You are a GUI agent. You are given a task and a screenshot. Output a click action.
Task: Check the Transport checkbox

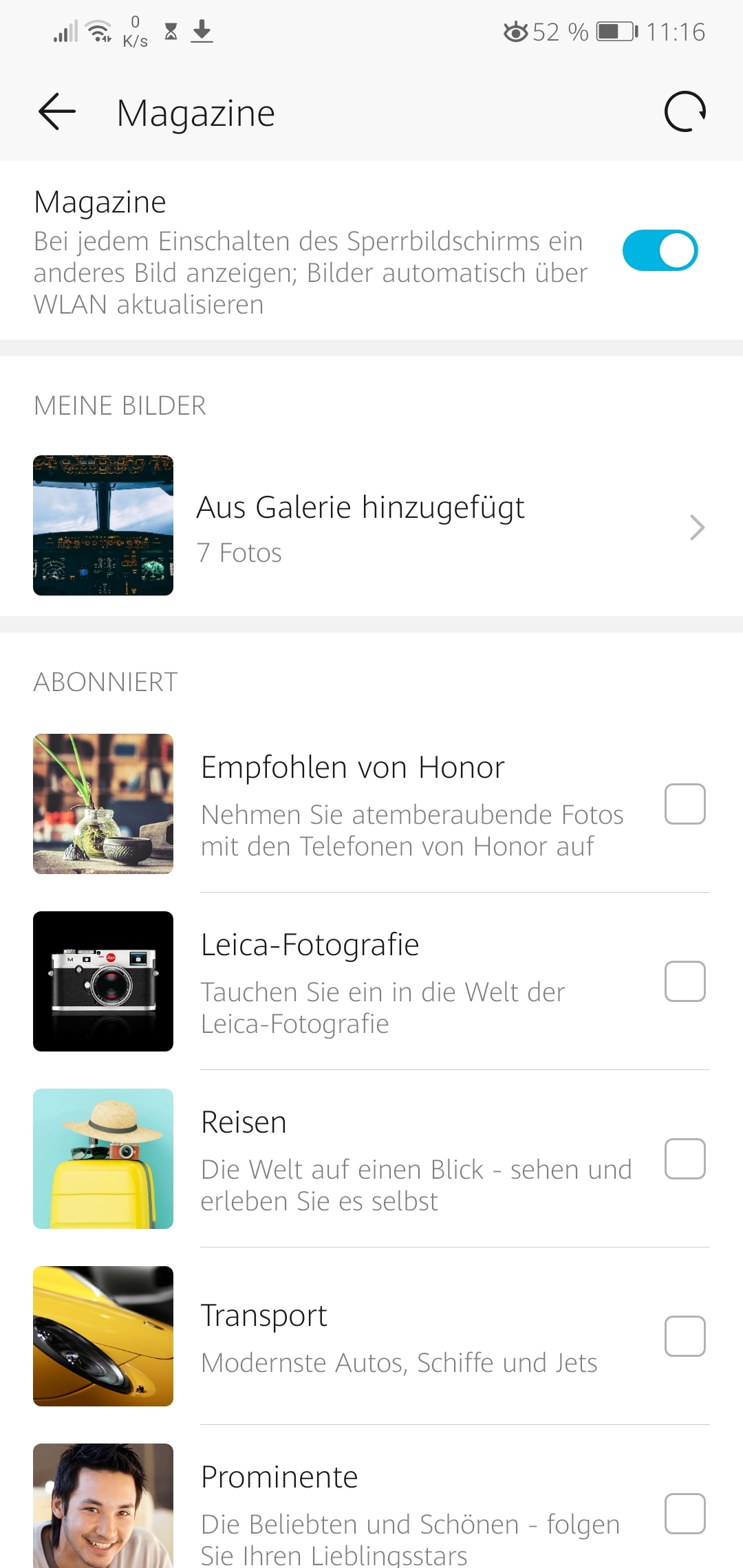click(685, 1336)
